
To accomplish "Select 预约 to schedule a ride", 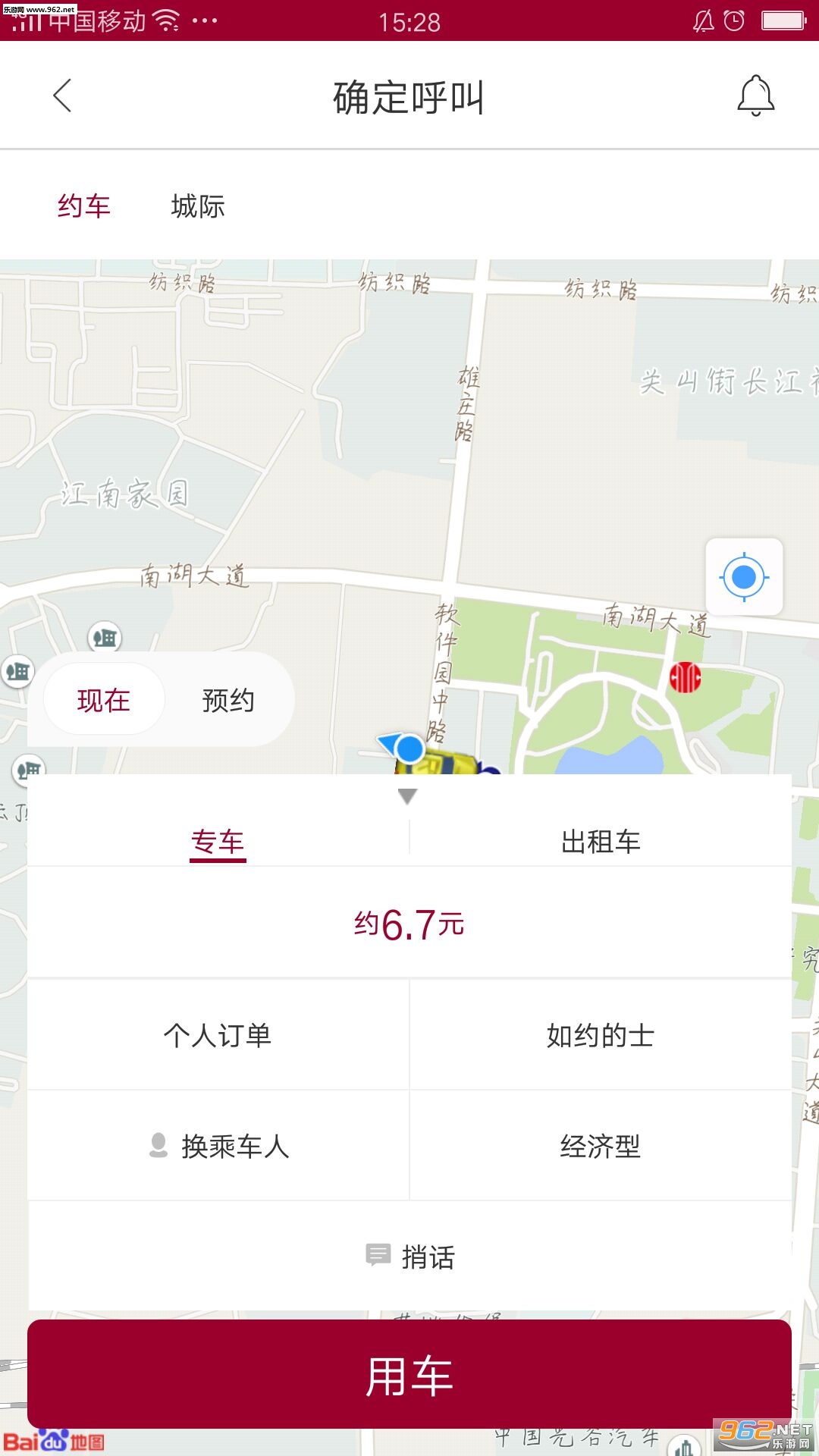I will click(227, 700).
